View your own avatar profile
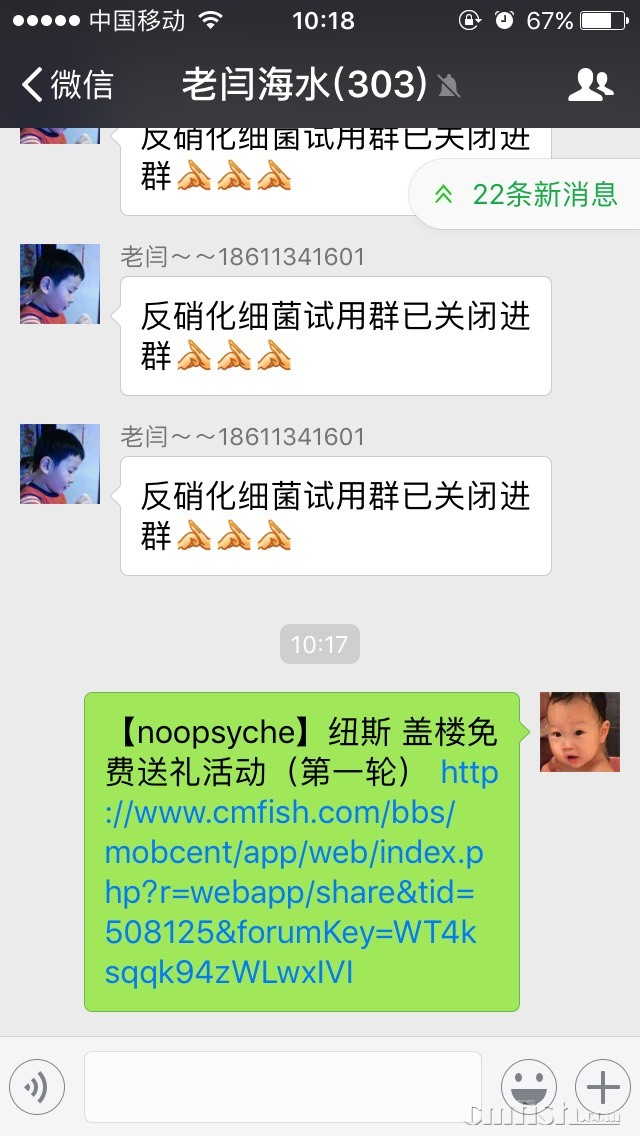The height and width of the screenshot is (1136, 640). pyautogui.click(x=580, y=732)
